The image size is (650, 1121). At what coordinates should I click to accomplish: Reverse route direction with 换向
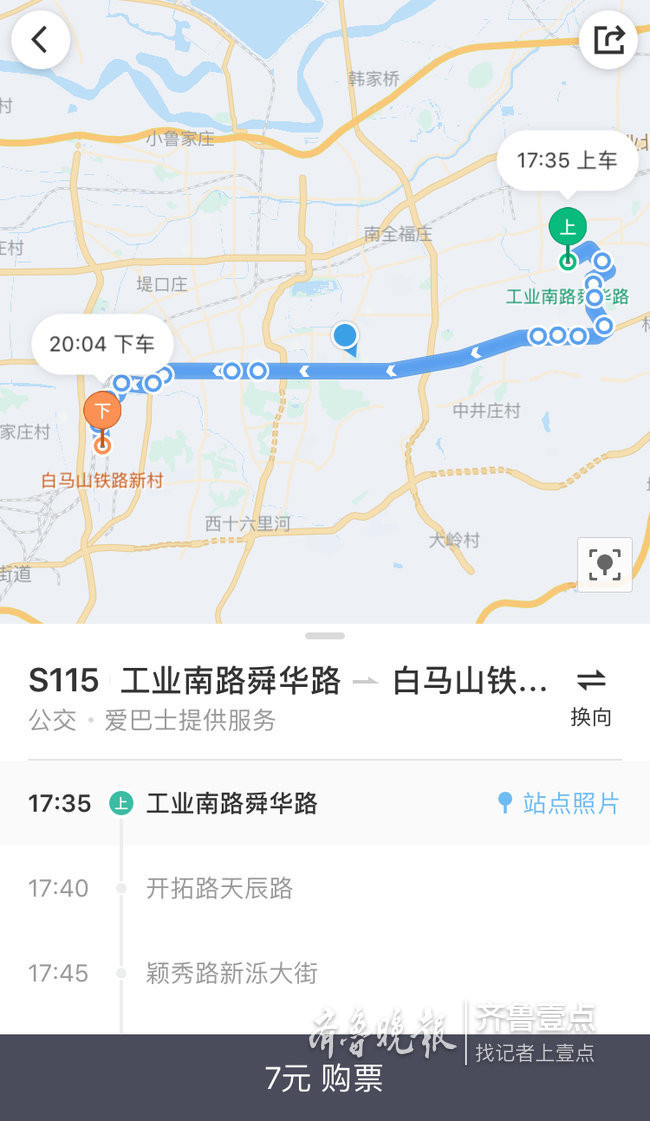click(591, 696)
